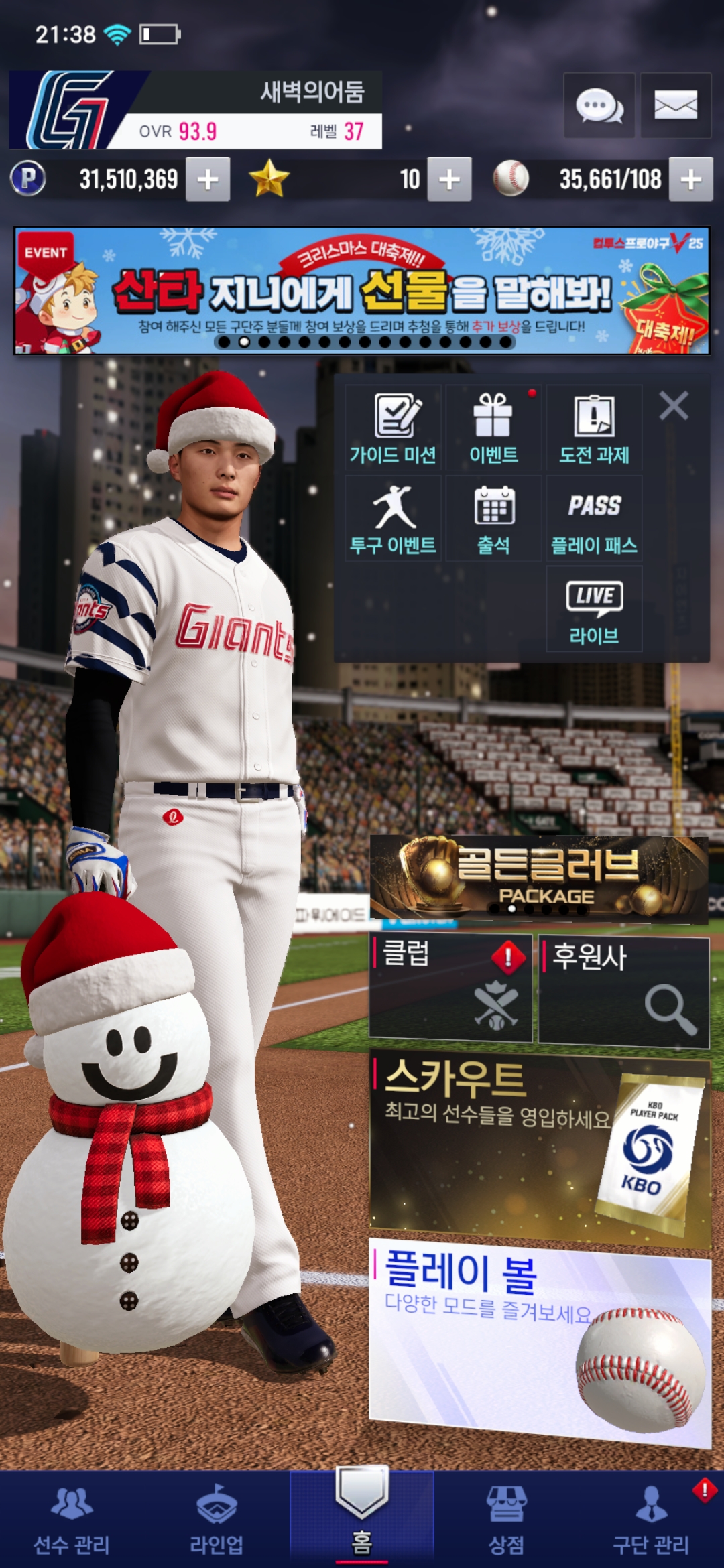Open 도전 과제

(594, 428)
